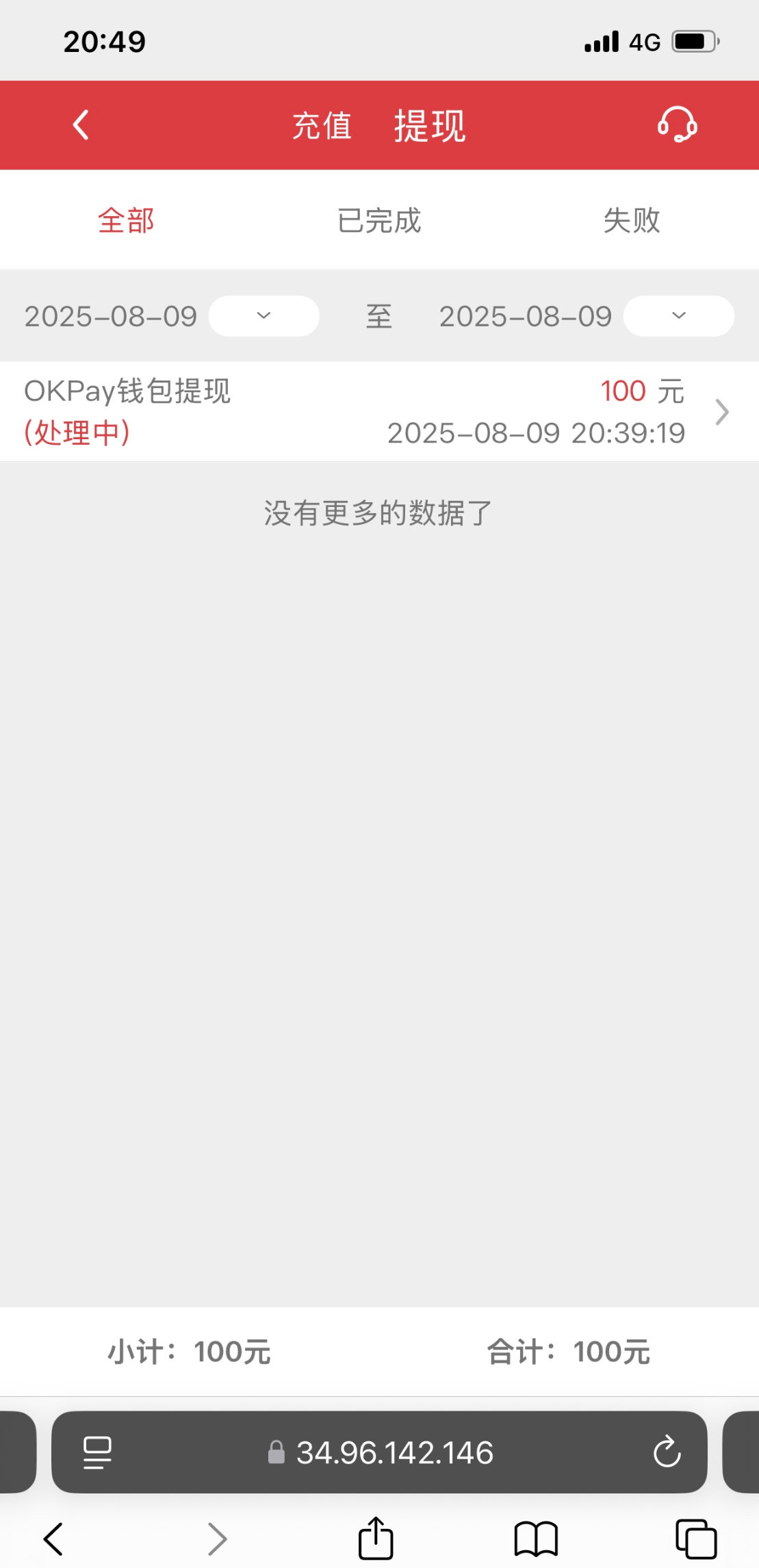Open Safari page settings menu
The image size is (759, 1568).
coord(97,1452)
